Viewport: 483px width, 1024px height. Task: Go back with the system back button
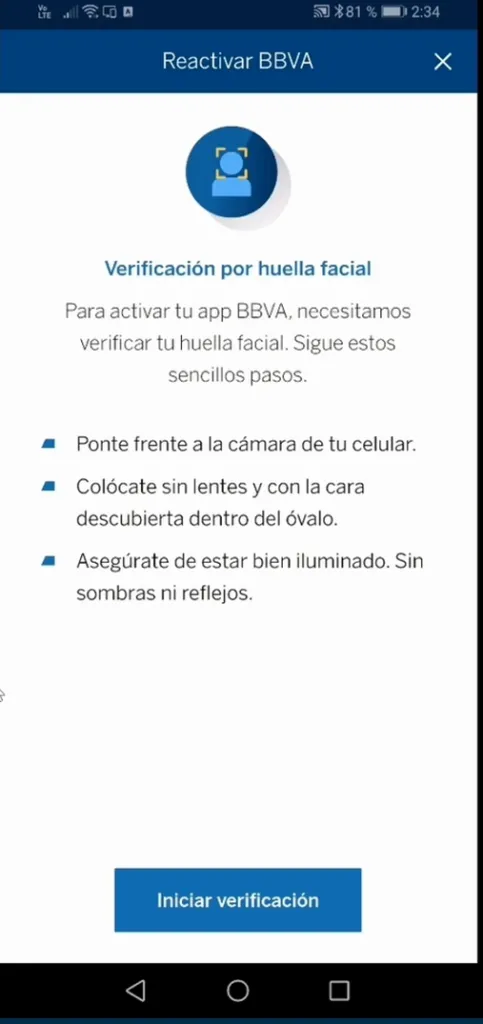click(135, 991)
